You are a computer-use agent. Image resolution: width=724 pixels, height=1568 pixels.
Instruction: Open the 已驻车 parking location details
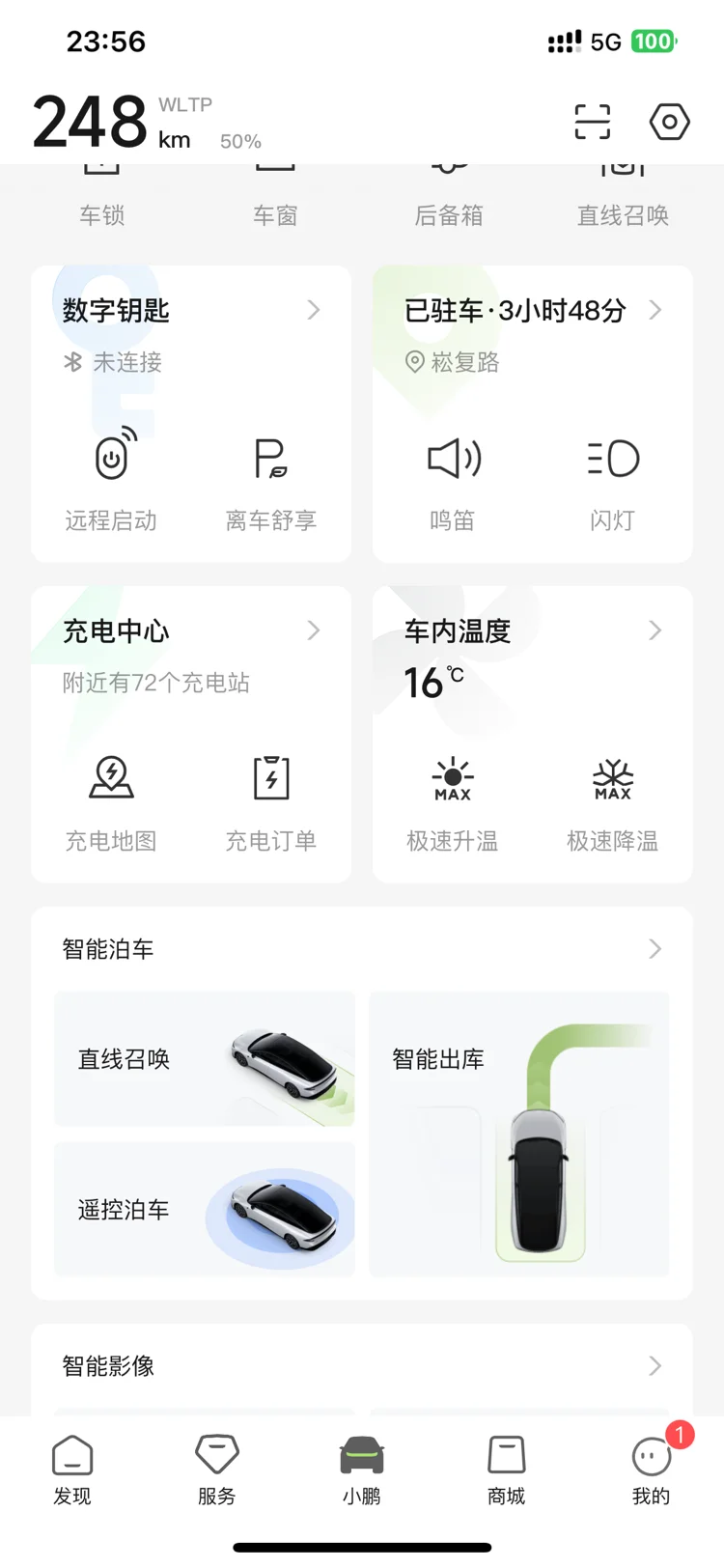[x=532, y=311]
